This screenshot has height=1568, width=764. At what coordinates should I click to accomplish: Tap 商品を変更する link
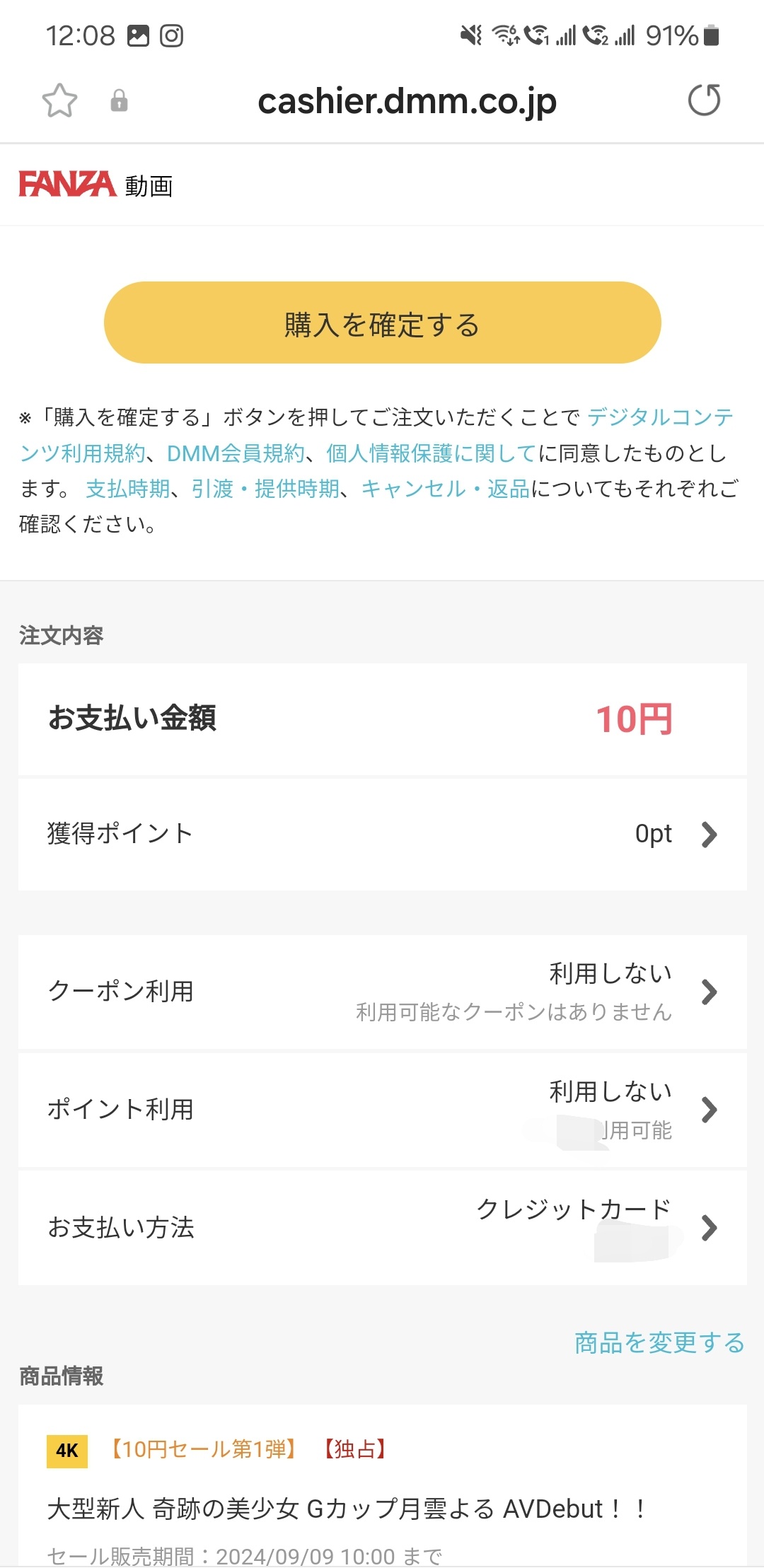point(659,1342)
